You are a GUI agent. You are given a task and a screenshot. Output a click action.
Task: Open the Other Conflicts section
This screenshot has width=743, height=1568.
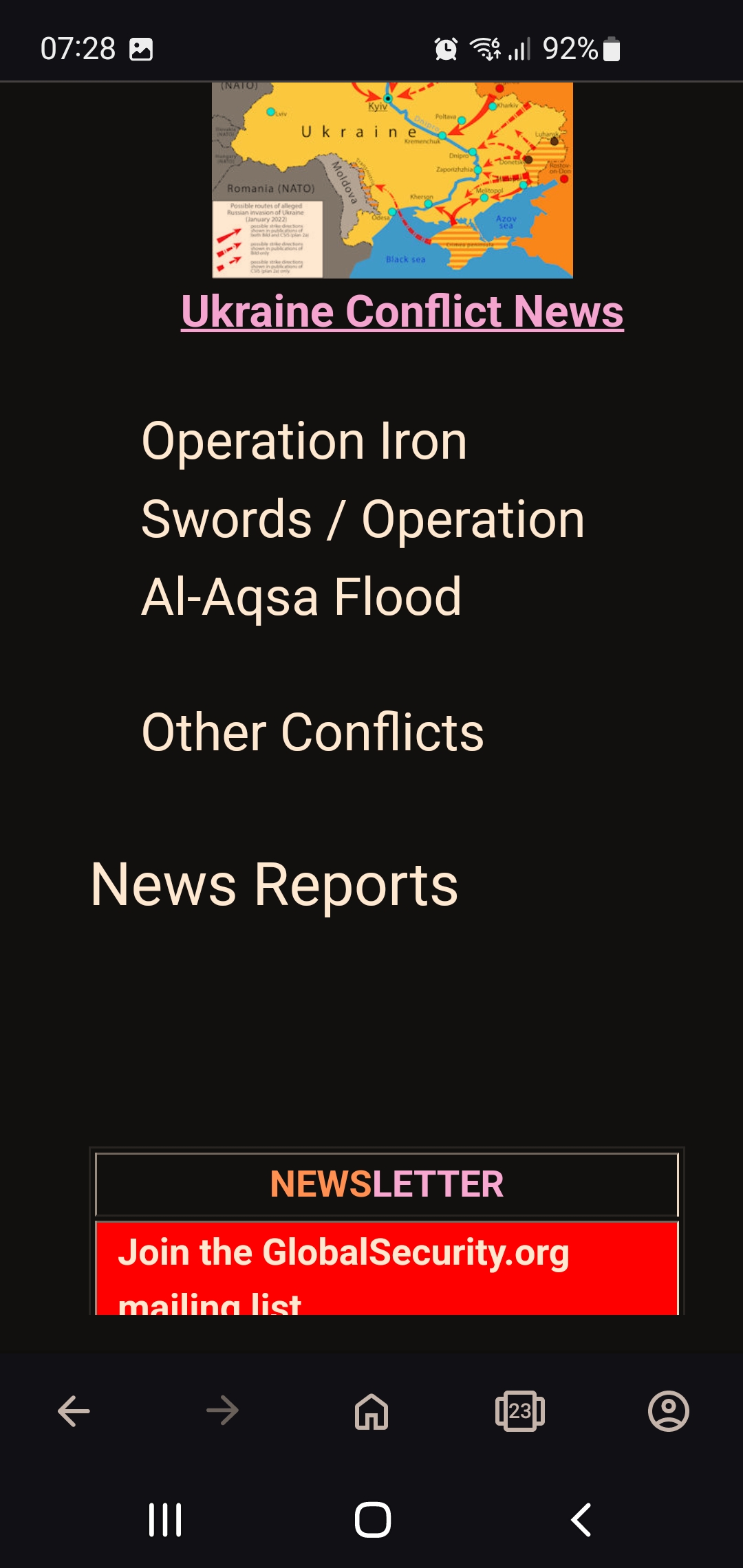[x=313, y=732]
